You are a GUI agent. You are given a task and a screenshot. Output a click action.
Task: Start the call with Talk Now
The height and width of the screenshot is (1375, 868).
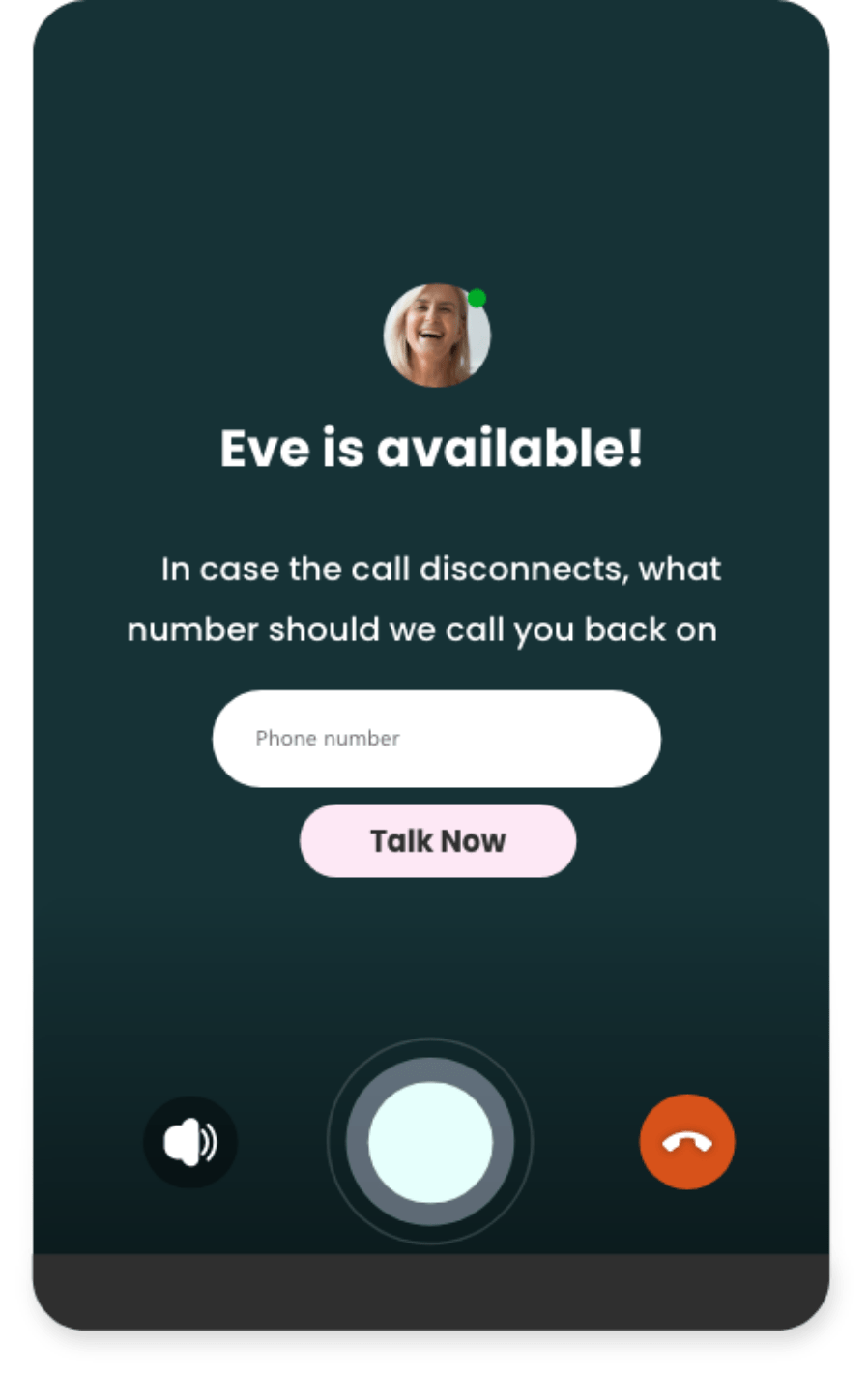(x=438, y=841)
